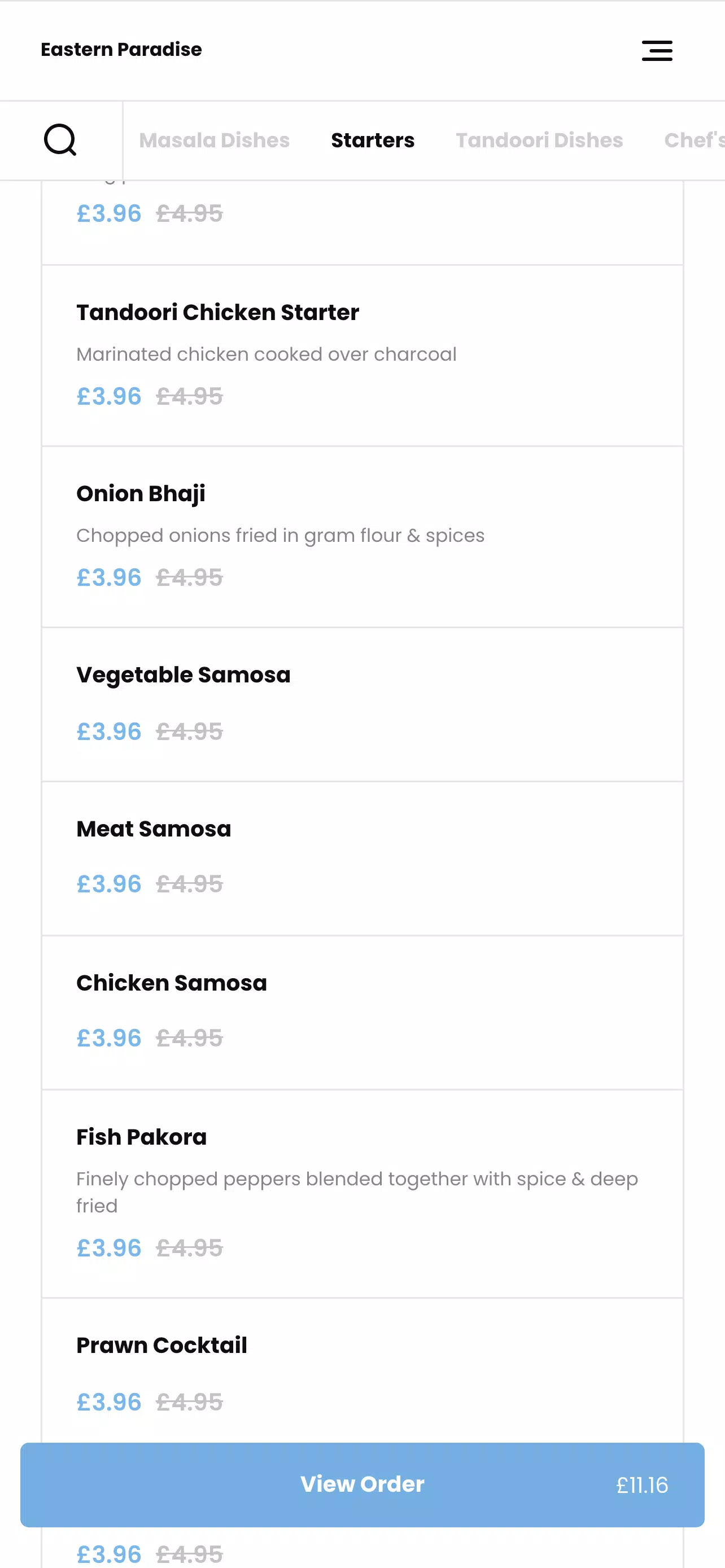Open the Chicken Samosa item
The image size is (725, 1568).
362,1012
